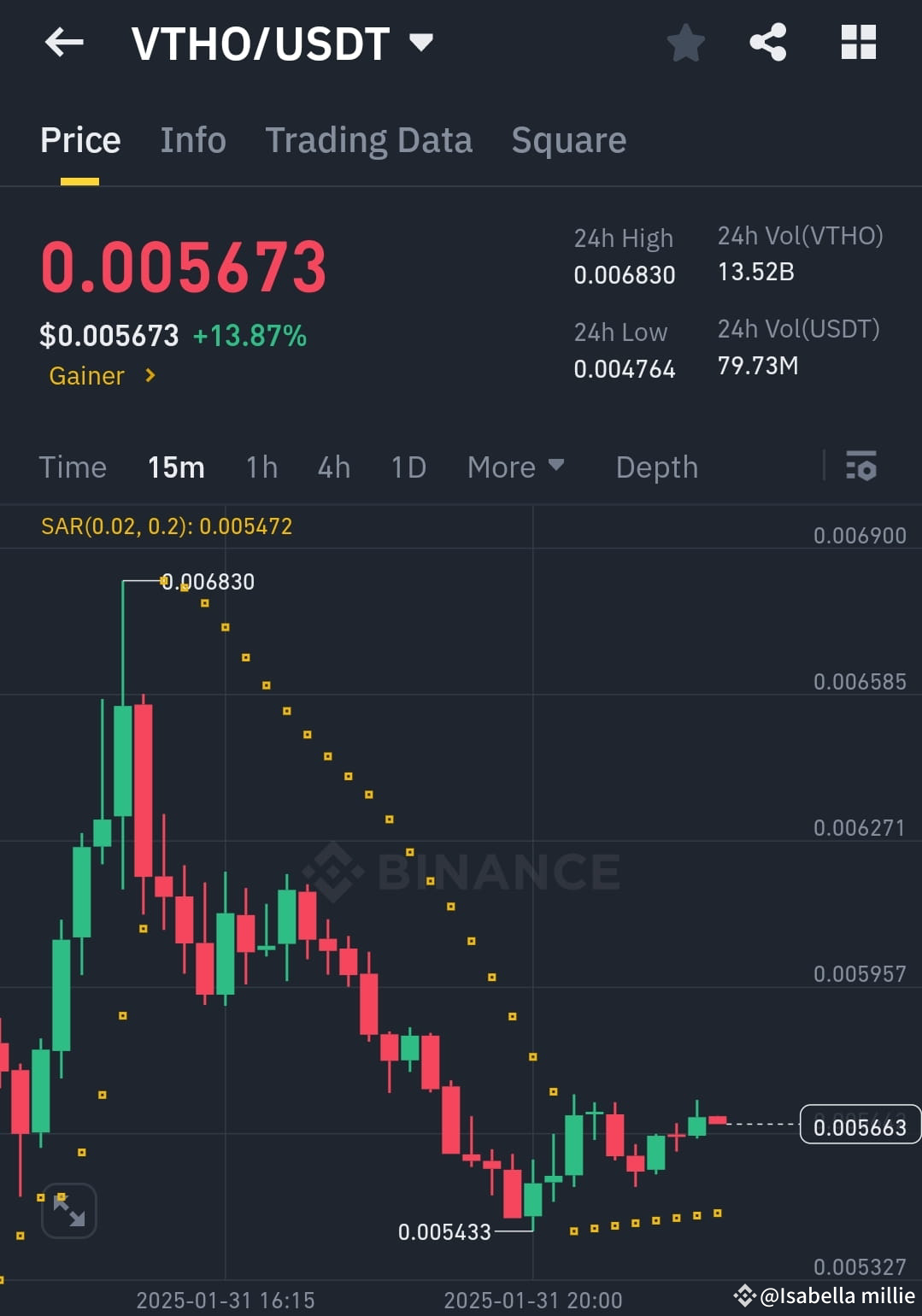Activate the 4h timeframe view
The width and height of the screenshot is (922, 1316).
[x=333, y=467]
